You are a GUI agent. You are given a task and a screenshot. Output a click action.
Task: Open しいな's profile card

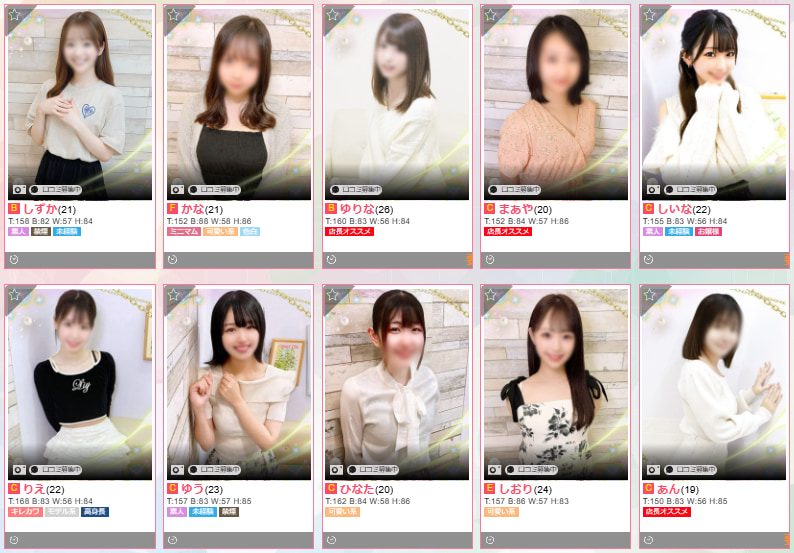point(713,105)
